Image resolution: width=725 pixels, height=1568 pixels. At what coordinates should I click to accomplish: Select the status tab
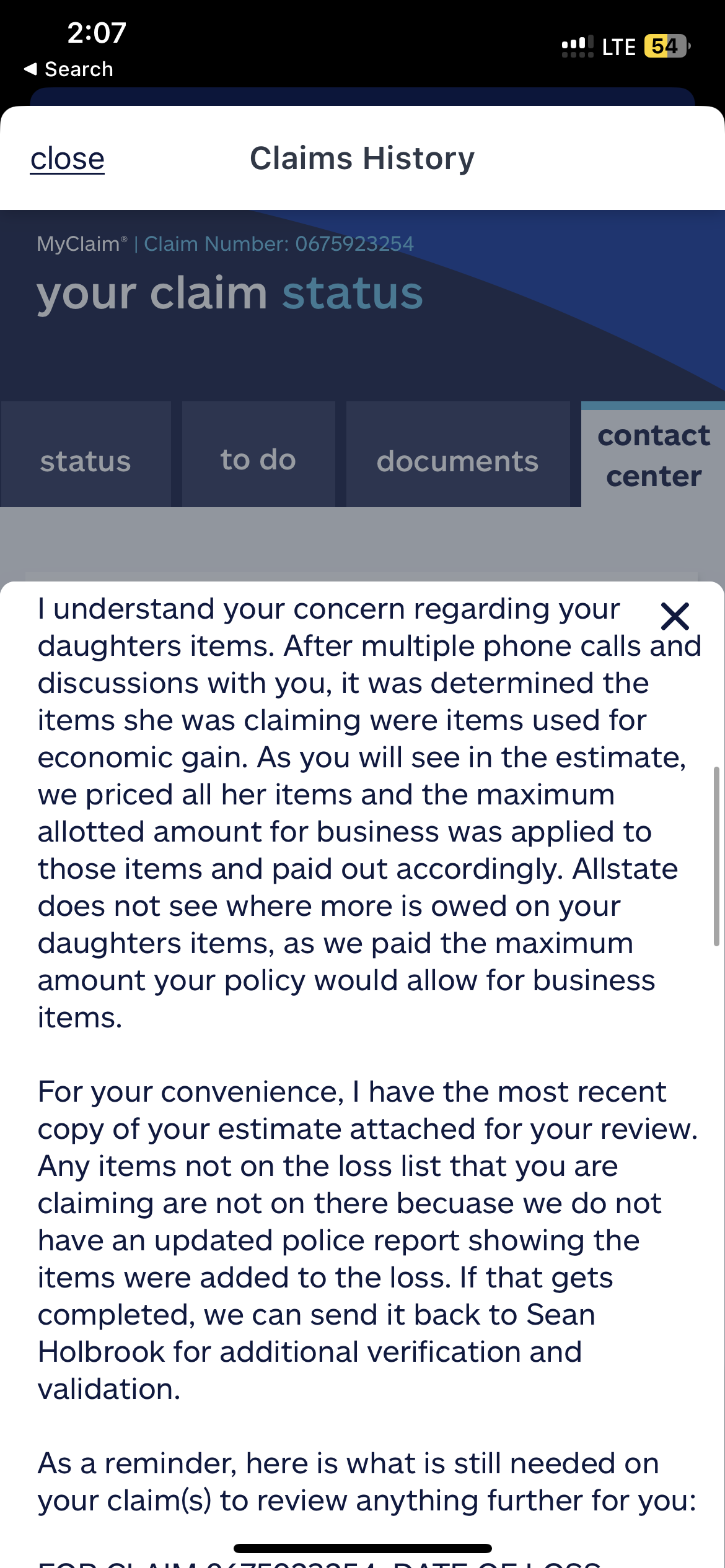click(x=85, y=461)
